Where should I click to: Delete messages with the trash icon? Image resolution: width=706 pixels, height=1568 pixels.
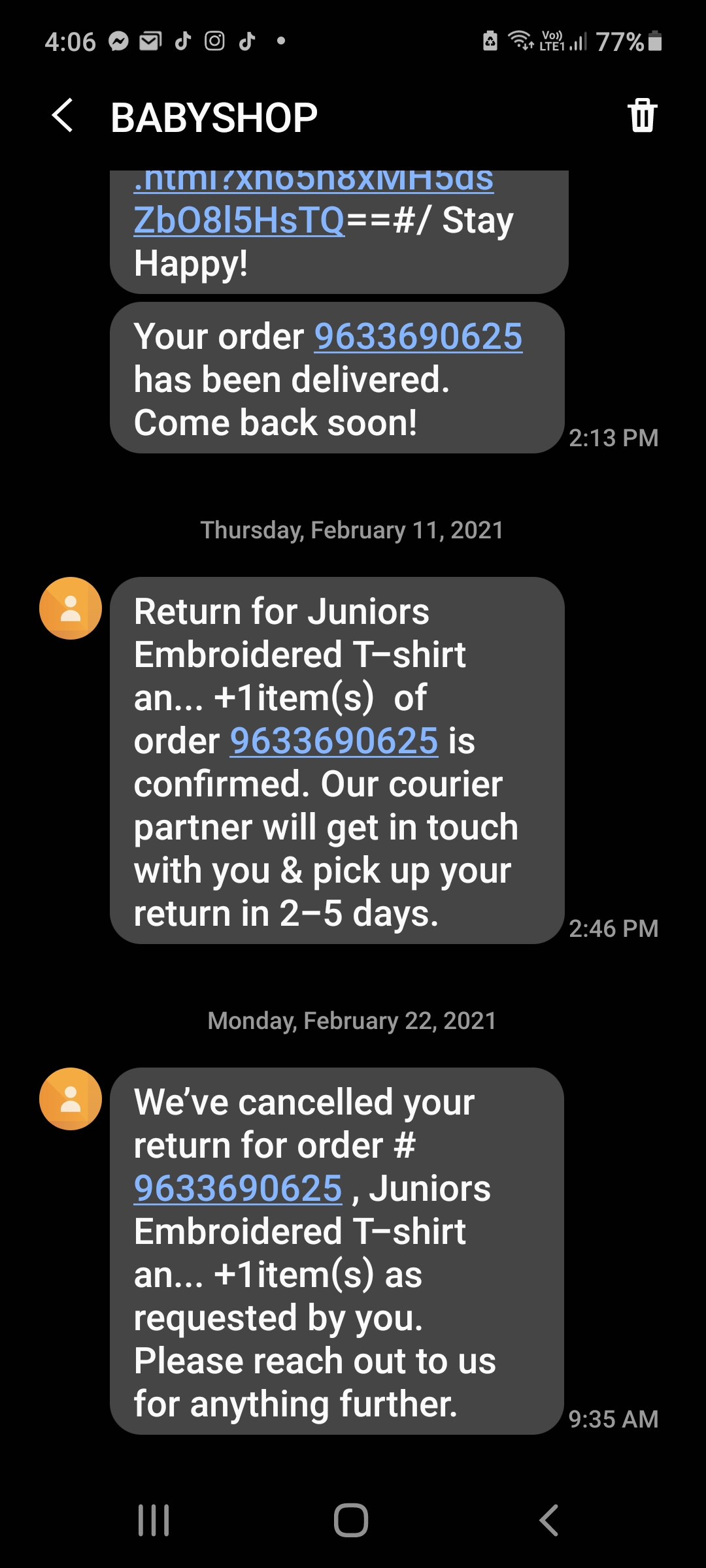point(642,116)
